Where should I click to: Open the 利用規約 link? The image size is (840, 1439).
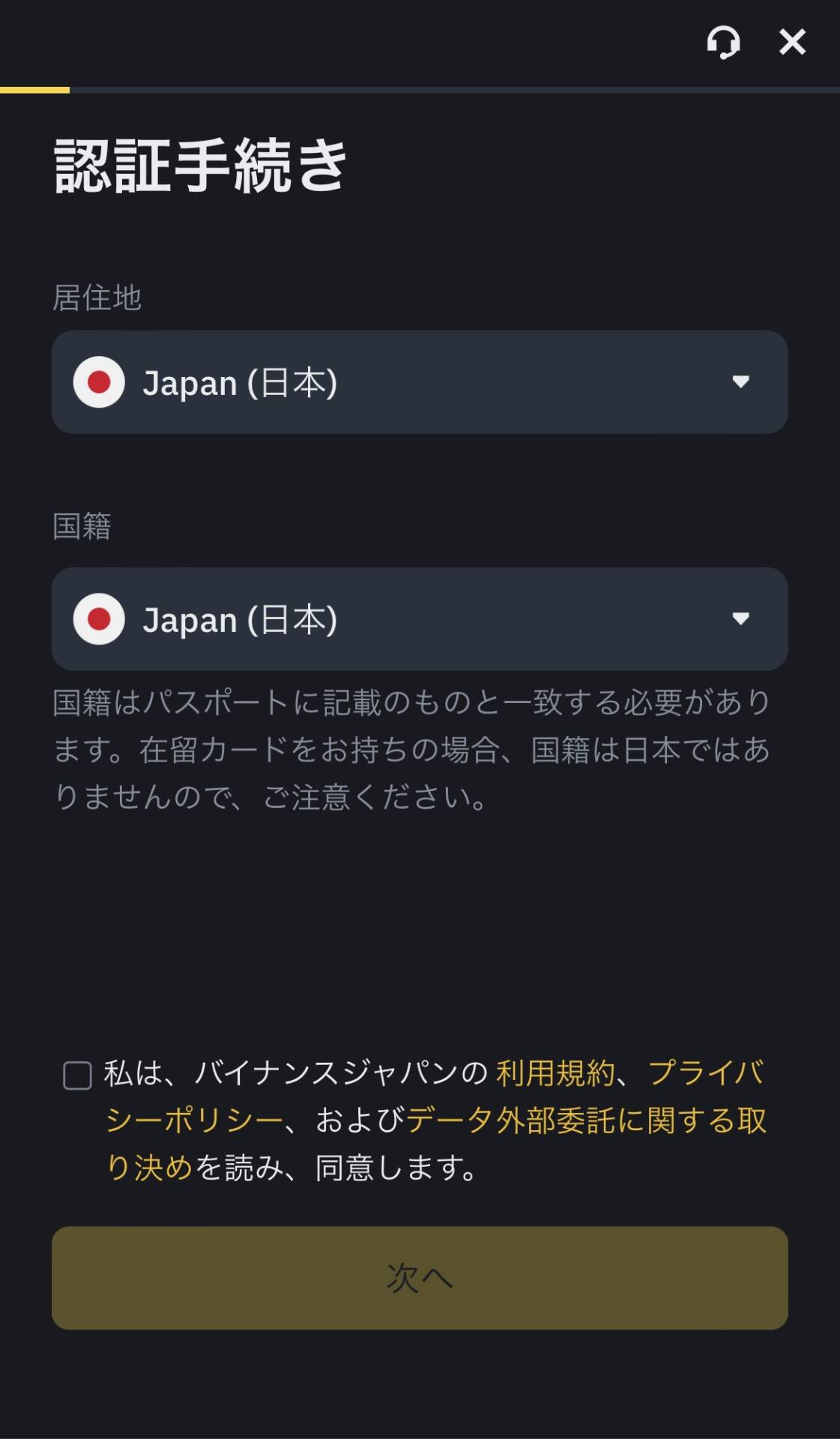(555, 1073)
